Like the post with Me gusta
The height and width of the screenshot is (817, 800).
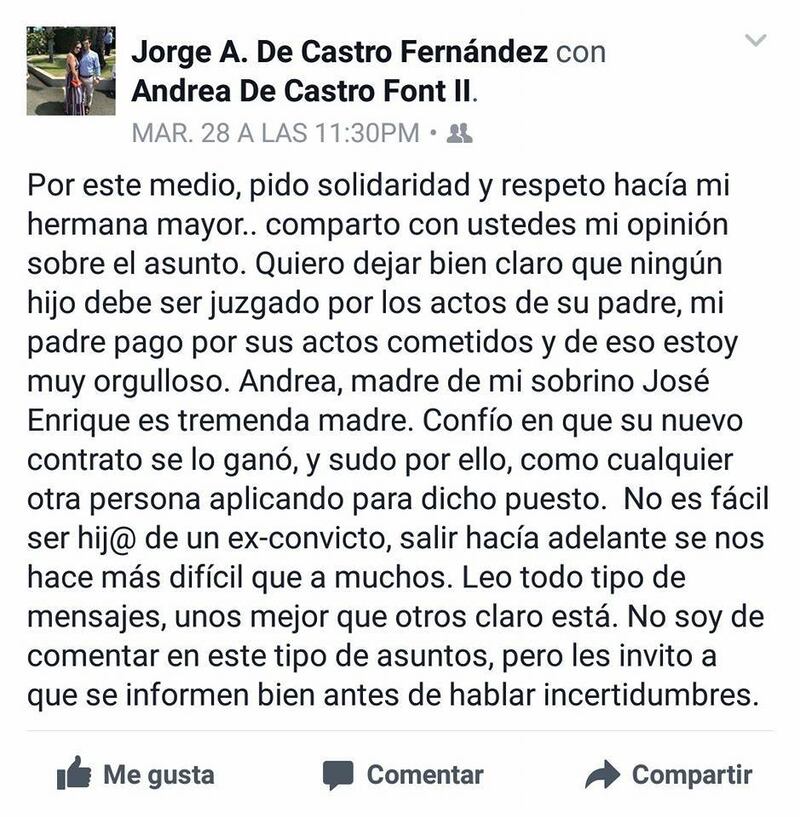click(136, 774)
